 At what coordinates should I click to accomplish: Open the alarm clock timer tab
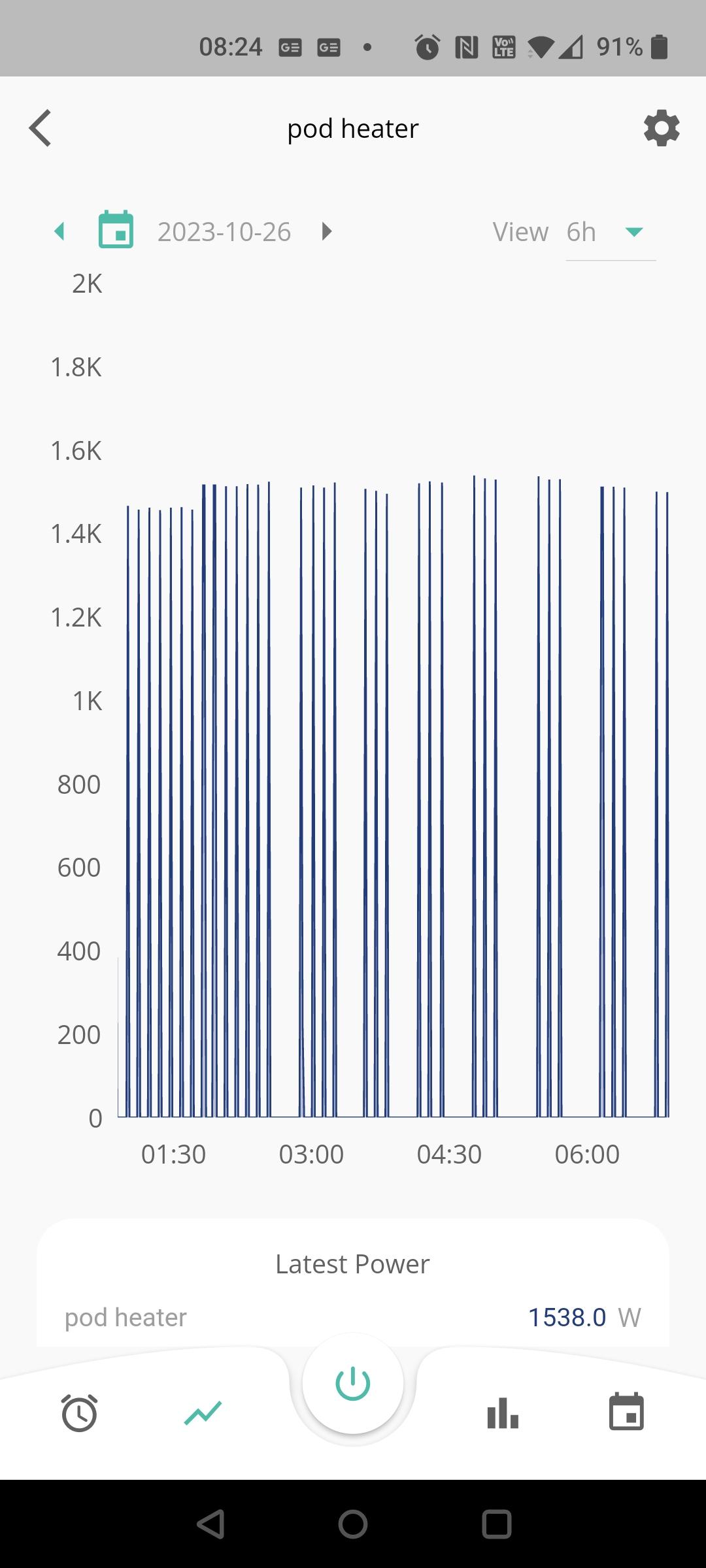click(79, 1413)
